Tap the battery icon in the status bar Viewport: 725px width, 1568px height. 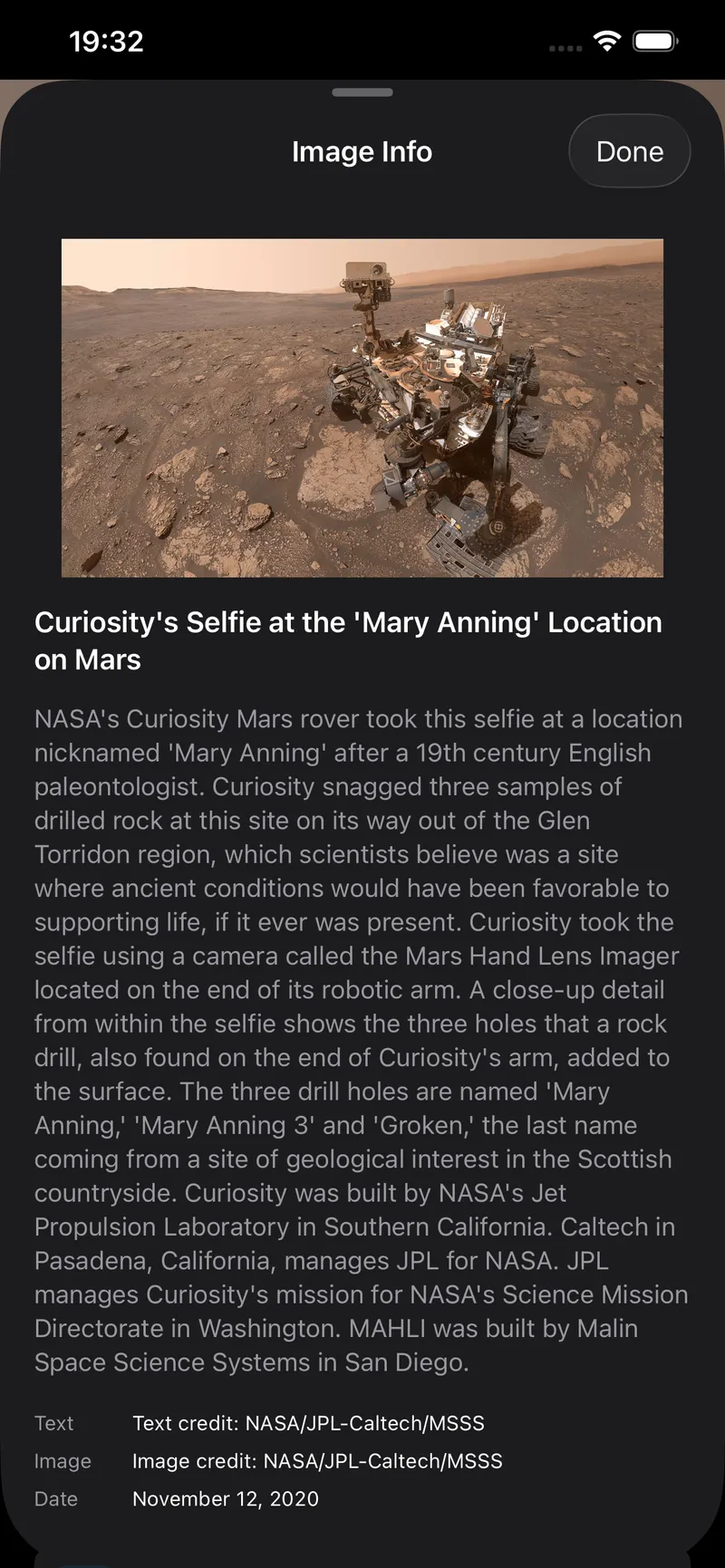point(654,40)
